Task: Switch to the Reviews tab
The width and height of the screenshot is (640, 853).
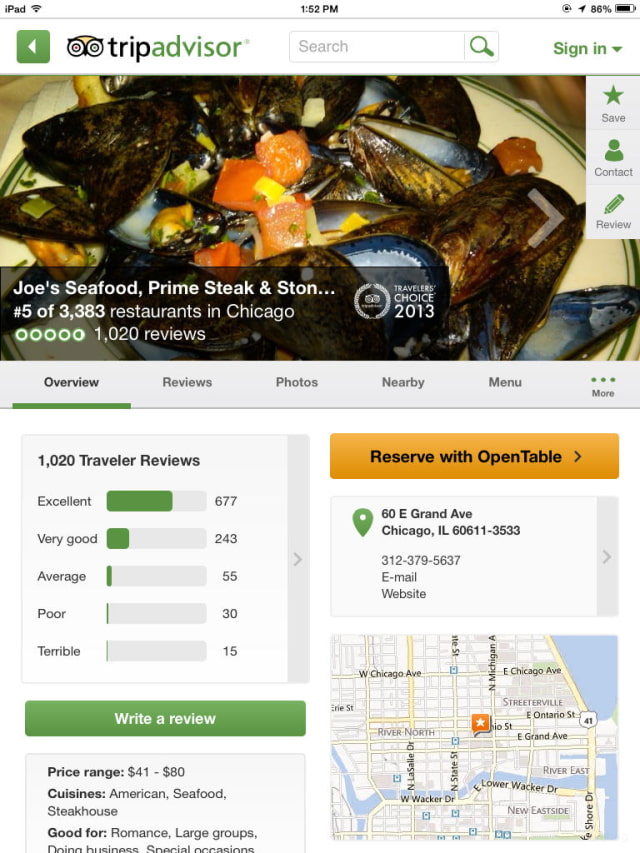Action: [187, 382]
